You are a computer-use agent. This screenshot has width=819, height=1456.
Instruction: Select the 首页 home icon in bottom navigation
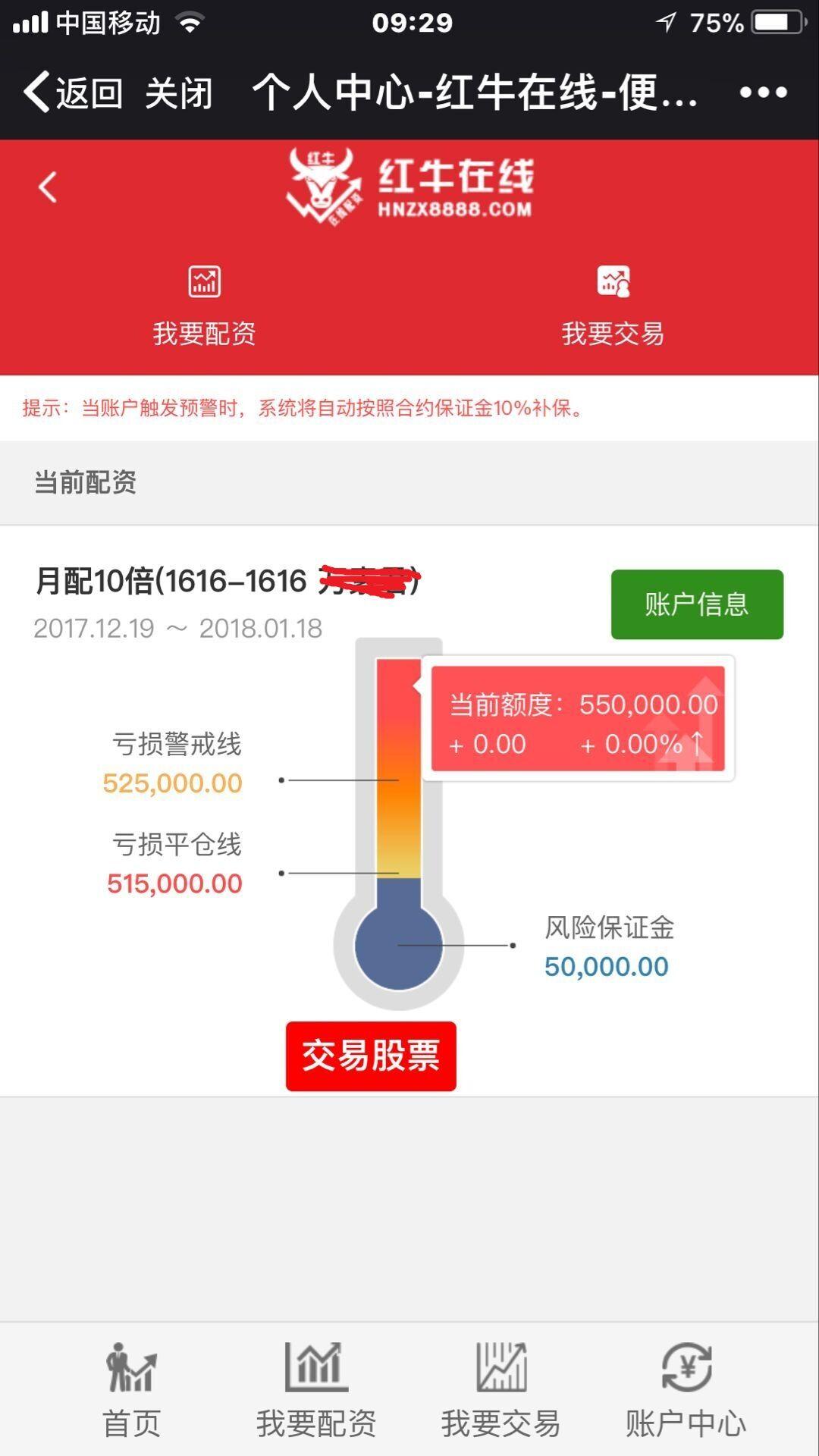coord(130,1369)
